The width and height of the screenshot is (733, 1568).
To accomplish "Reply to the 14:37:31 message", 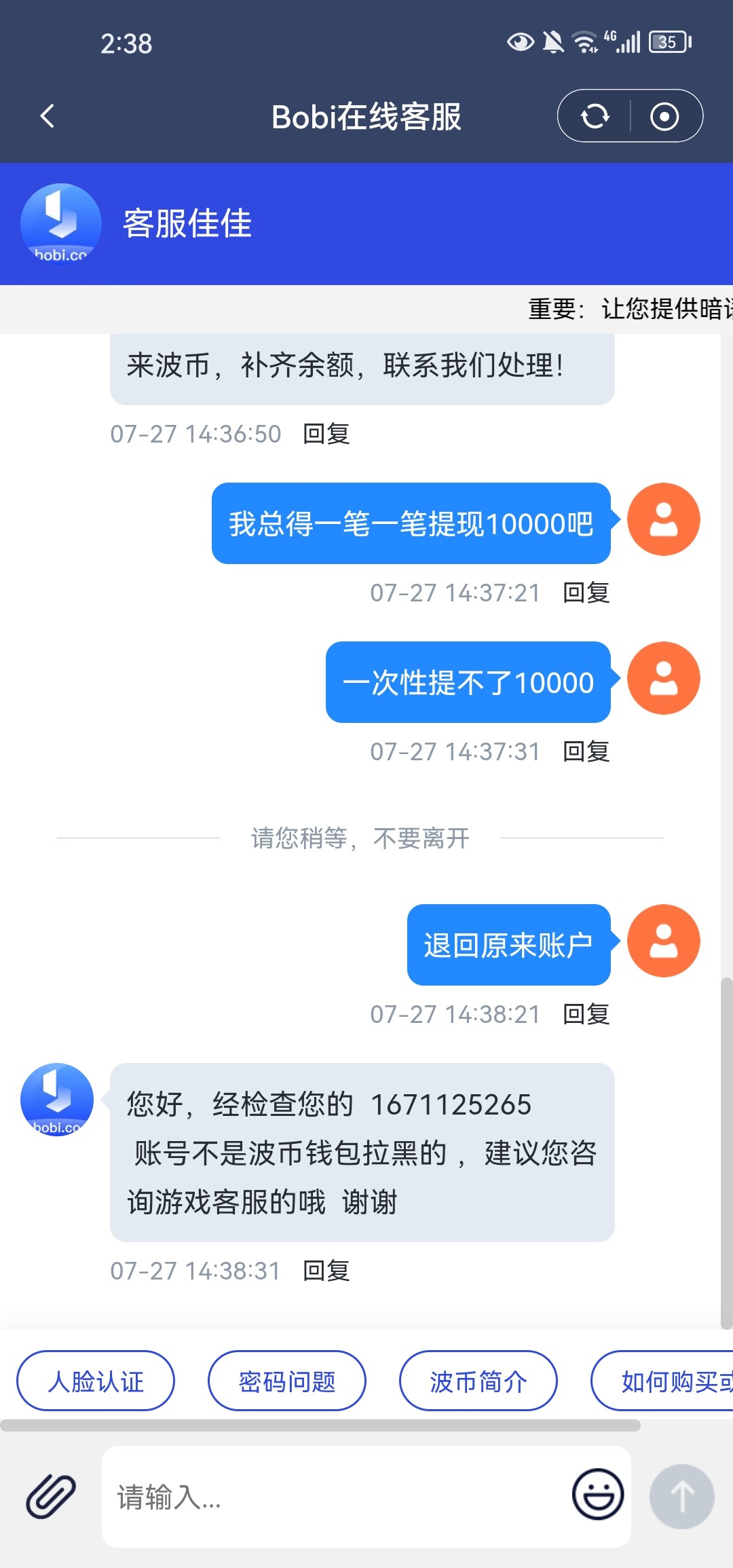I will [x=586, y=751].
